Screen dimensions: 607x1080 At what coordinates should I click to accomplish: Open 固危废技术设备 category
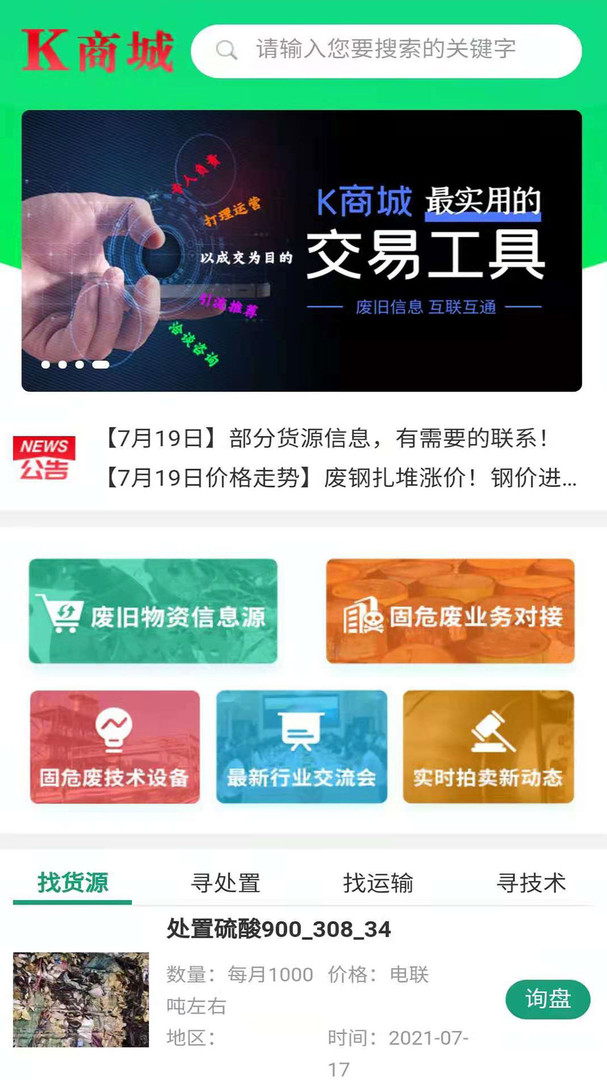click(114, 746)
